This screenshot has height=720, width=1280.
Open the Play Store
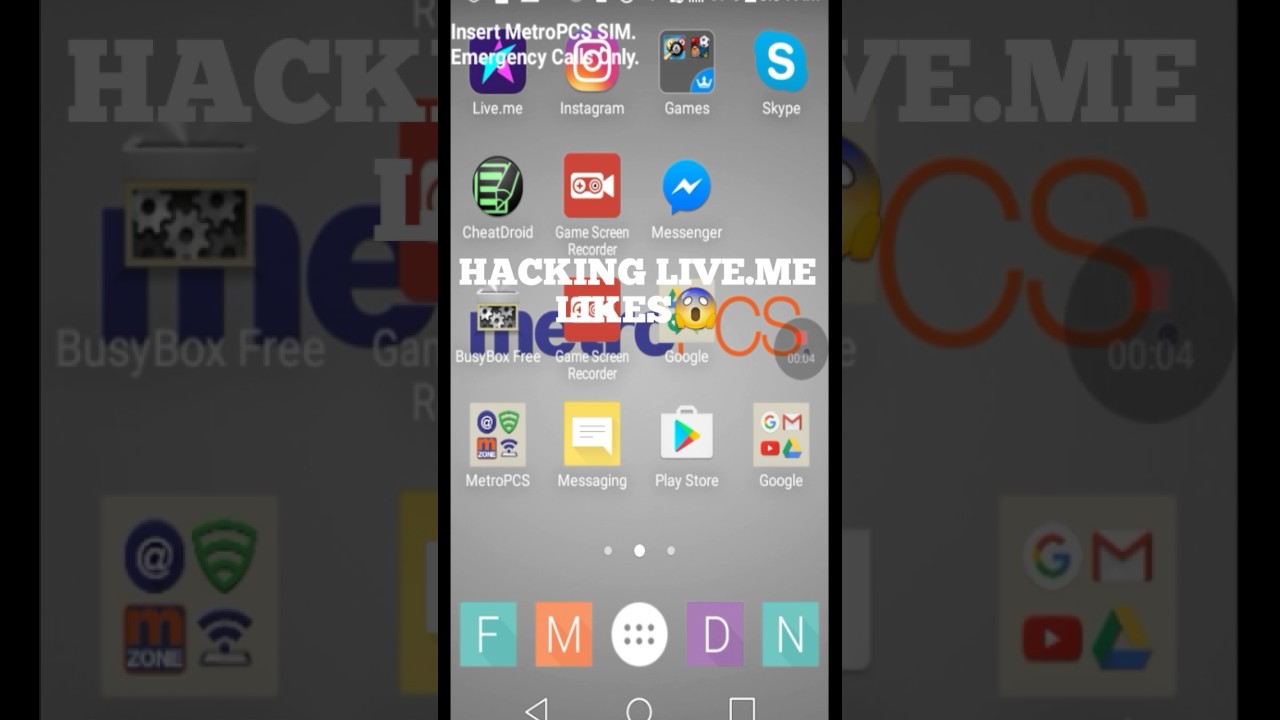pyautogui.click(x=686, y=435)
